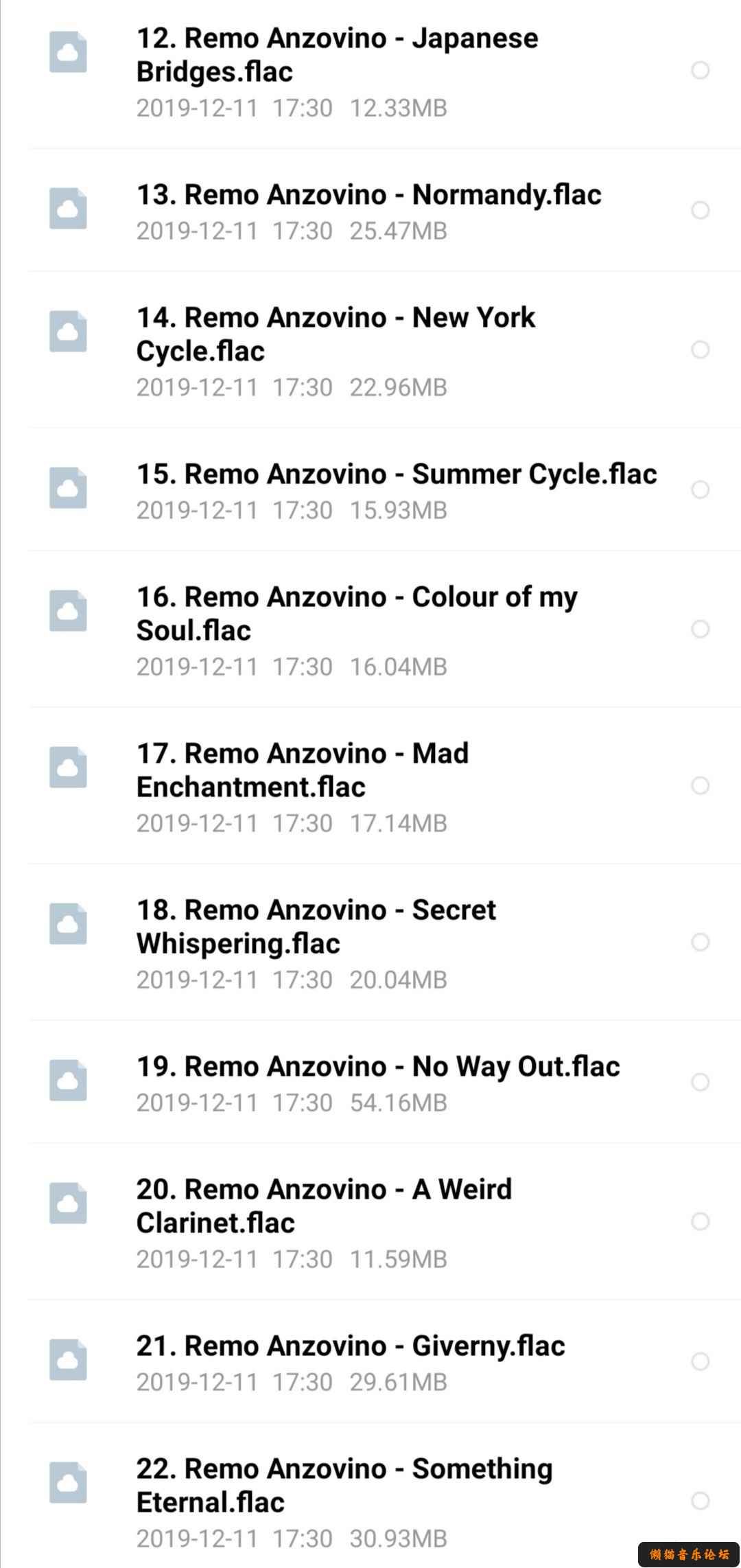Open the Japanese Bridges.flac file
Viewport: 741px width, 1568px height.
[x=336, y=55]
